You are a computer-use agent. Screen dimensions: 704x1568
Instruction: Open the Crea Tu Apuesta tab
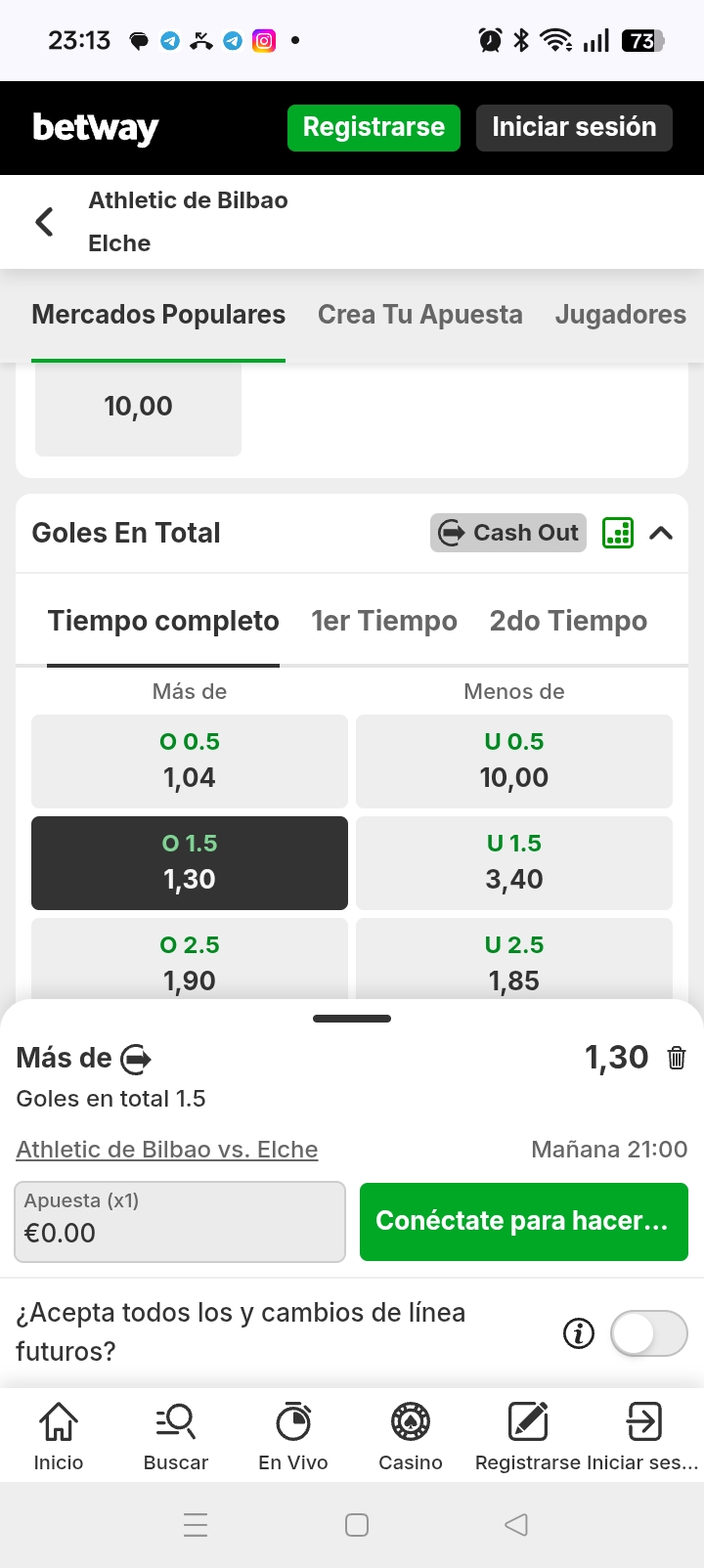pos(419,315)
